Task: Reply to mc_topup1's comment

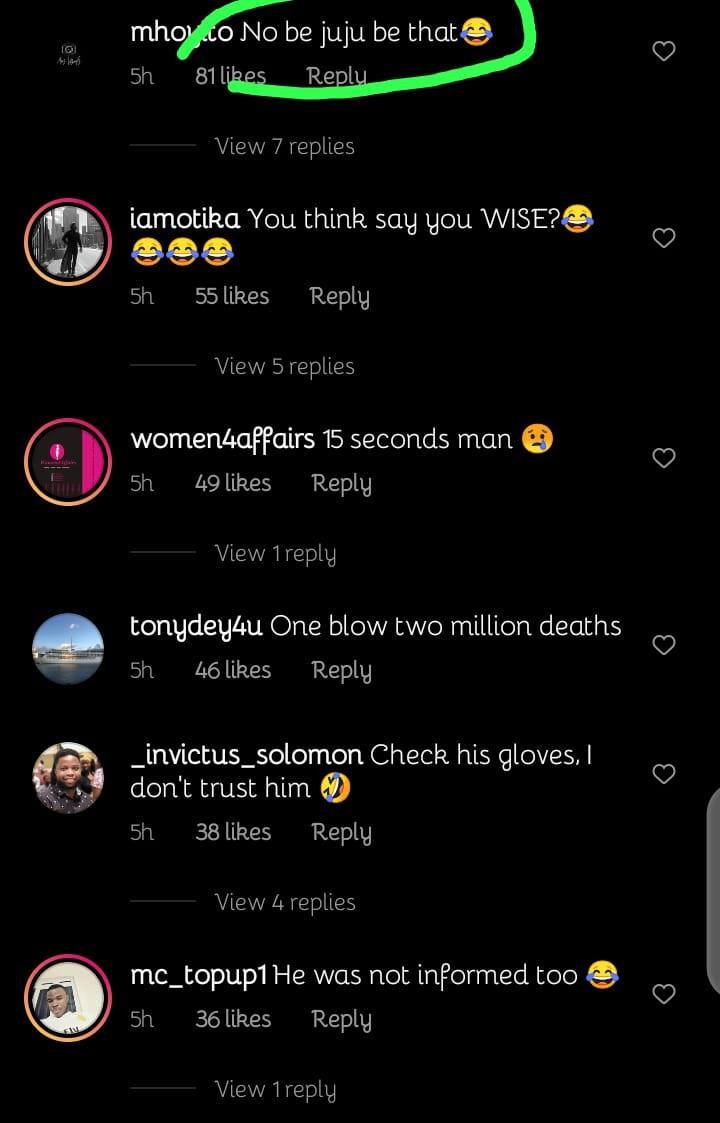Action: click(x=341, y=1020)
